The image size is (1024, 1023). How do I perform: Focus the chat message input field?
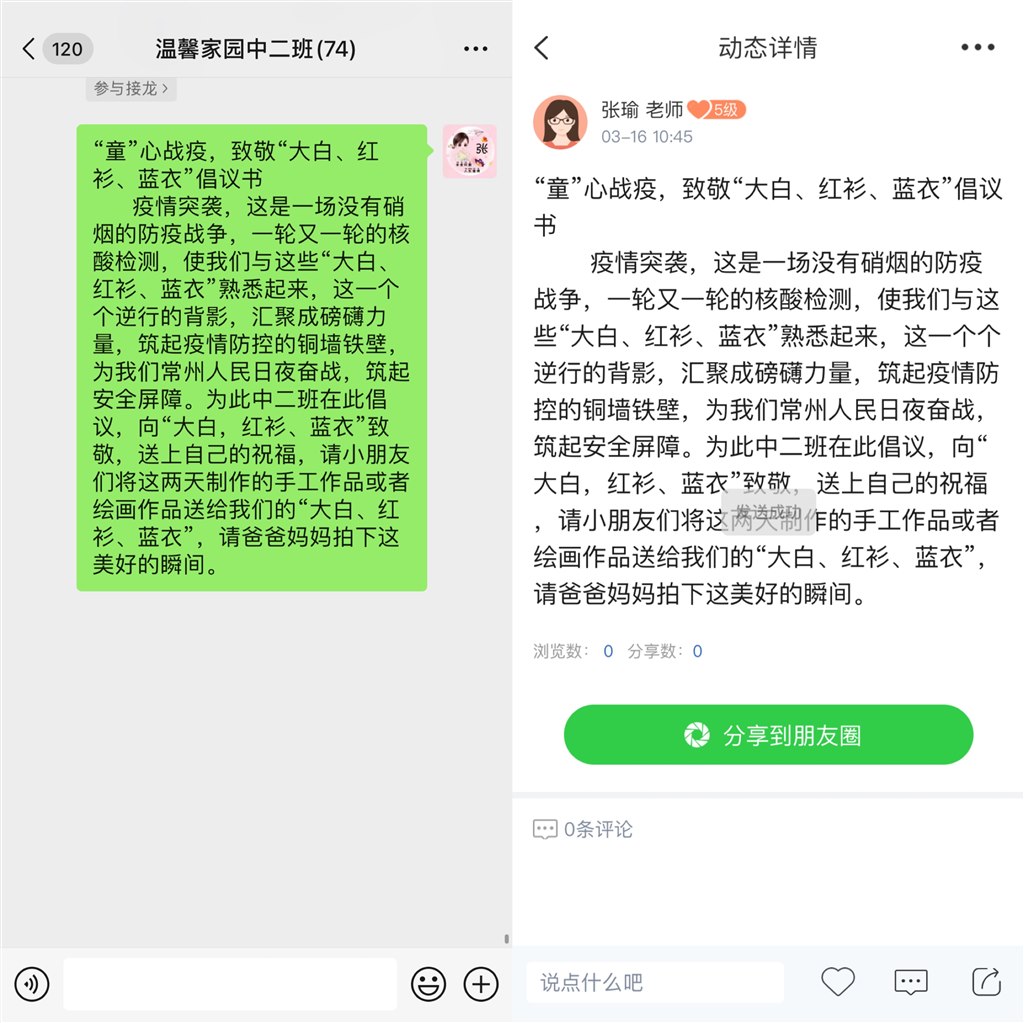[x=230, y=985]
